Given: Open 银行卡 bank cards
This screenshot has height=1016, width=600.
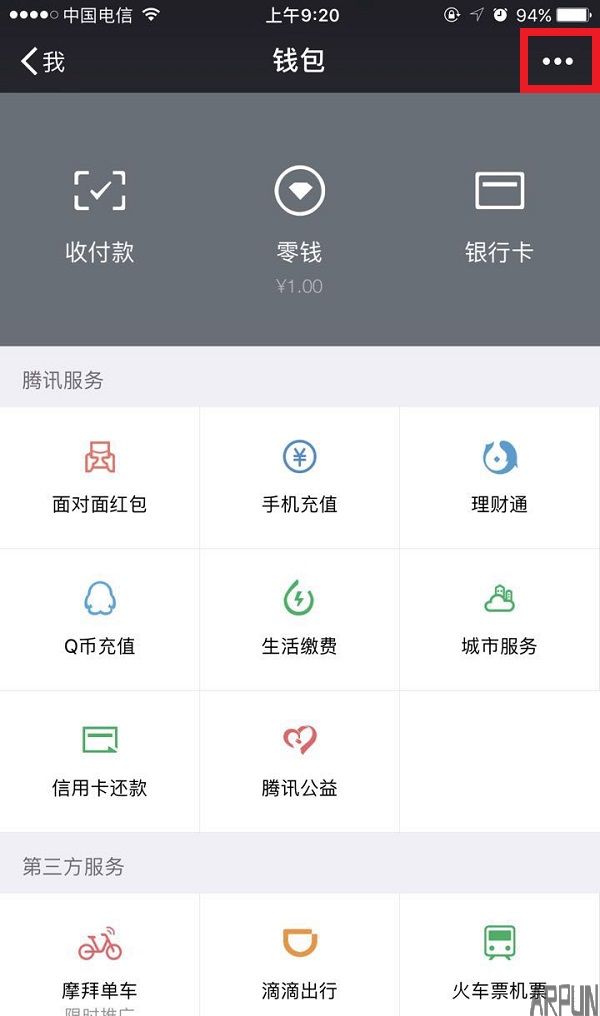Looking at the screenshot, I should click(x=499, y=216).
